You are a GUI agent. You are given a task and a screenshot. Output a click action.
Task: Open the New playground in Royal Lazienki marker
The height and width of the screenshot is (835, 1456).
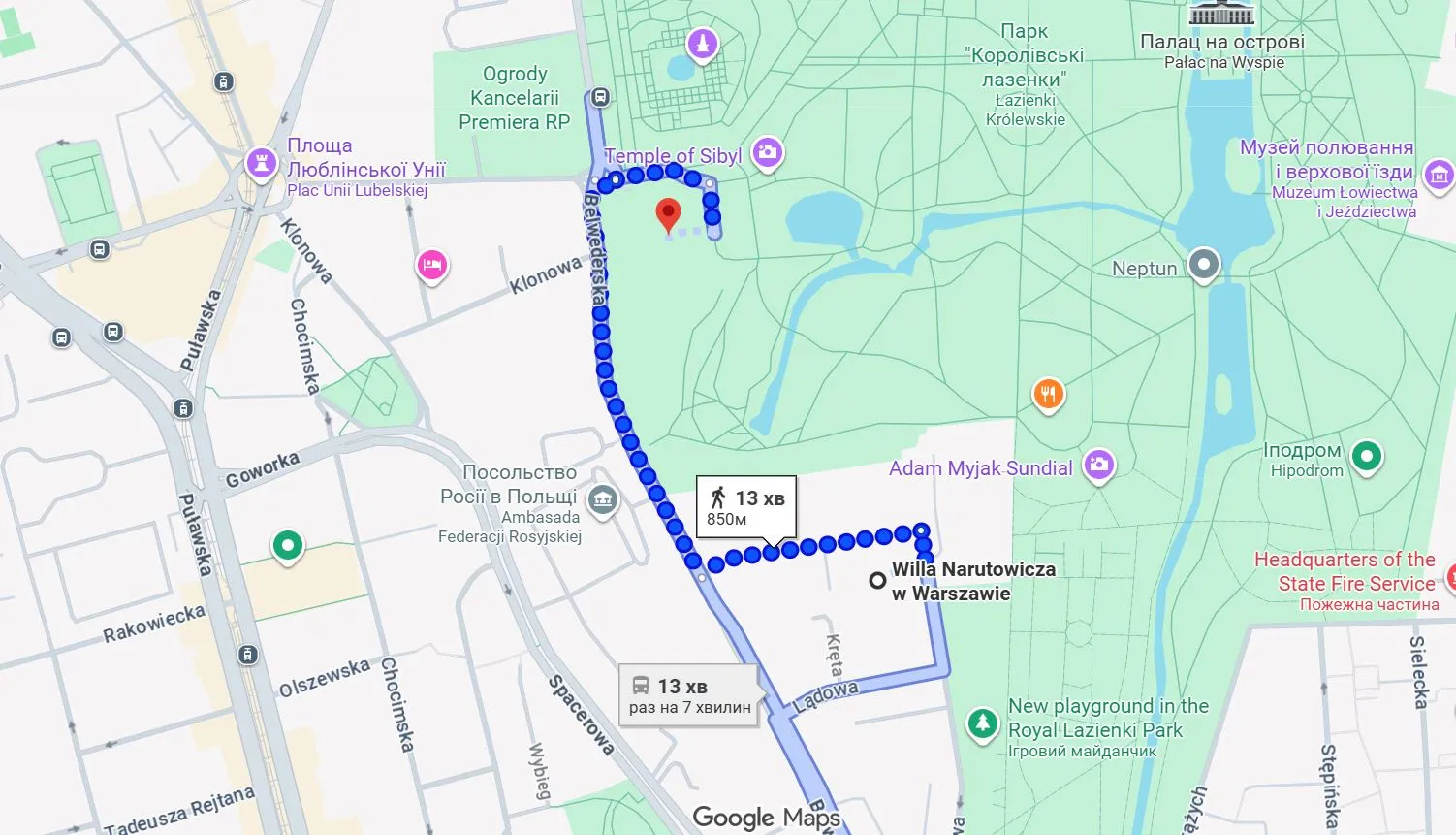point(983,723)
